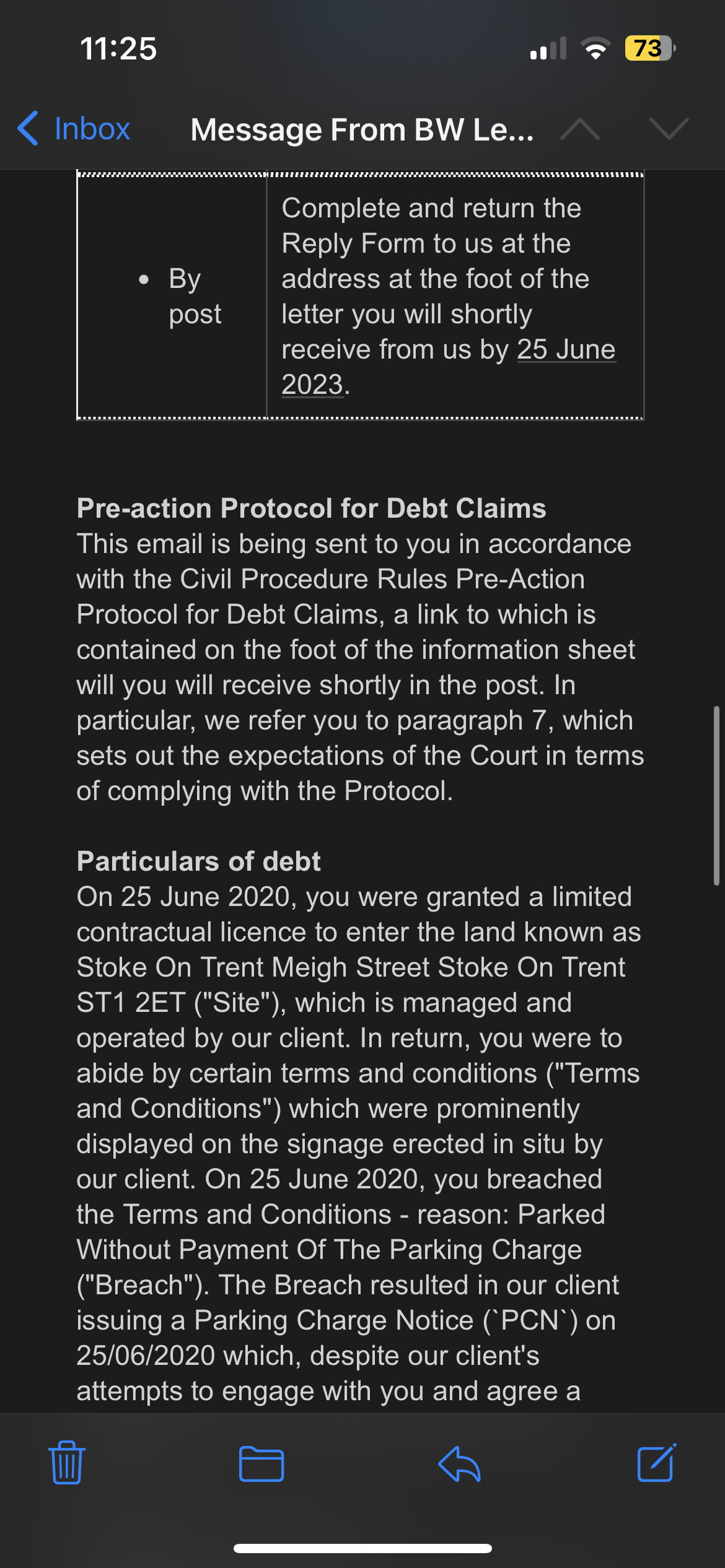The image size is (725, 1568).
Task: Delete this email with the trash icon
Action: pos(67,1463)
